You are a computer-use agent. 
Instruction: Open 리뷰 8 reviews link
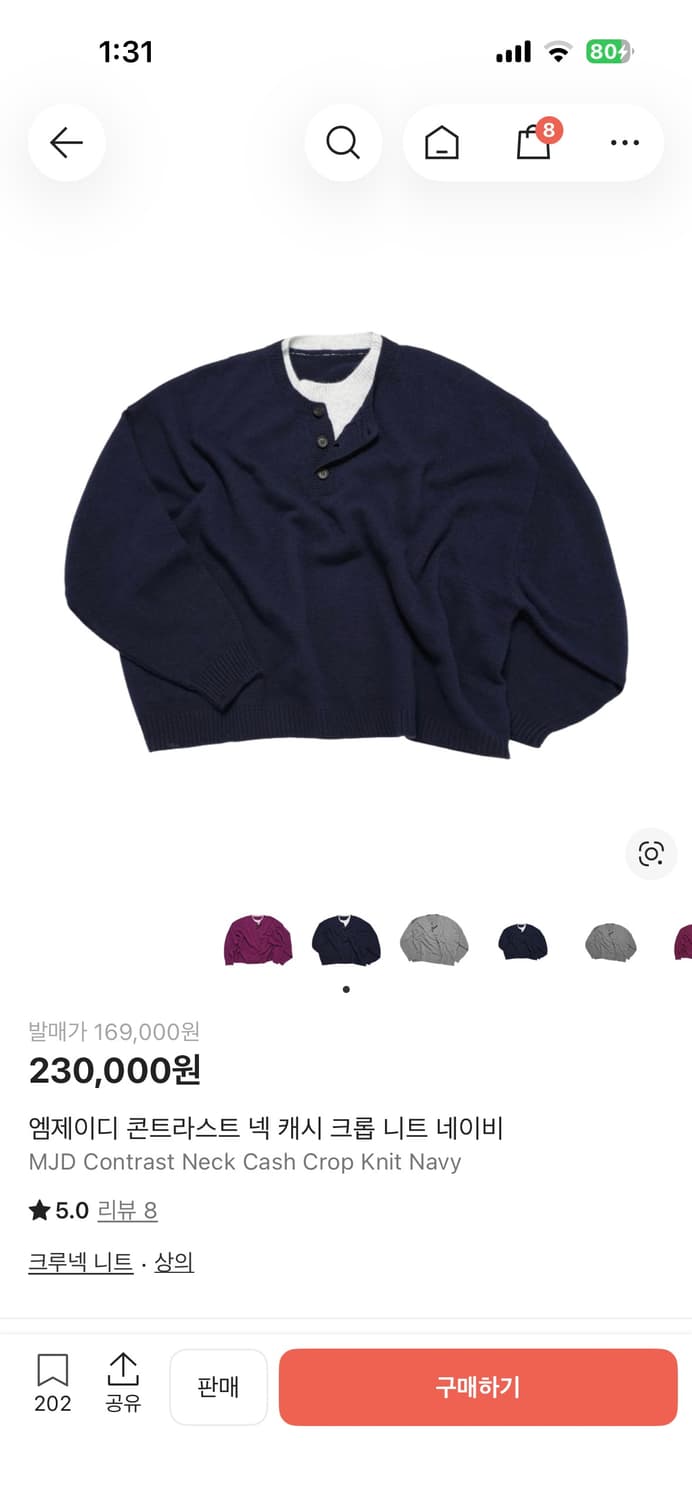127,1211
